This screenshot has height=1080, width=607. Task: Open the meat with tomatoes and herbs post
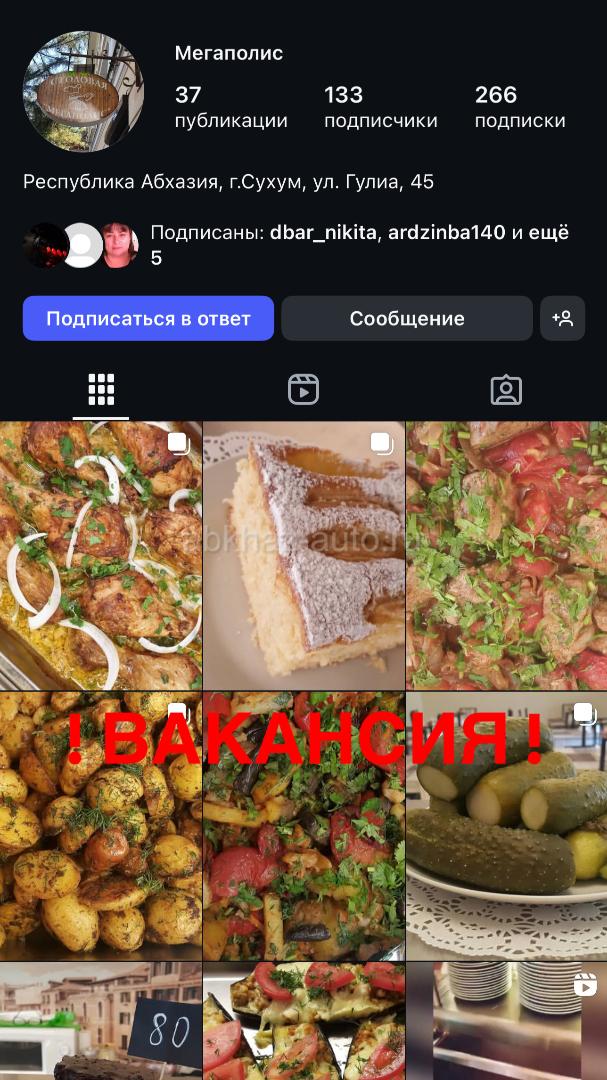[x=506, y=556]
